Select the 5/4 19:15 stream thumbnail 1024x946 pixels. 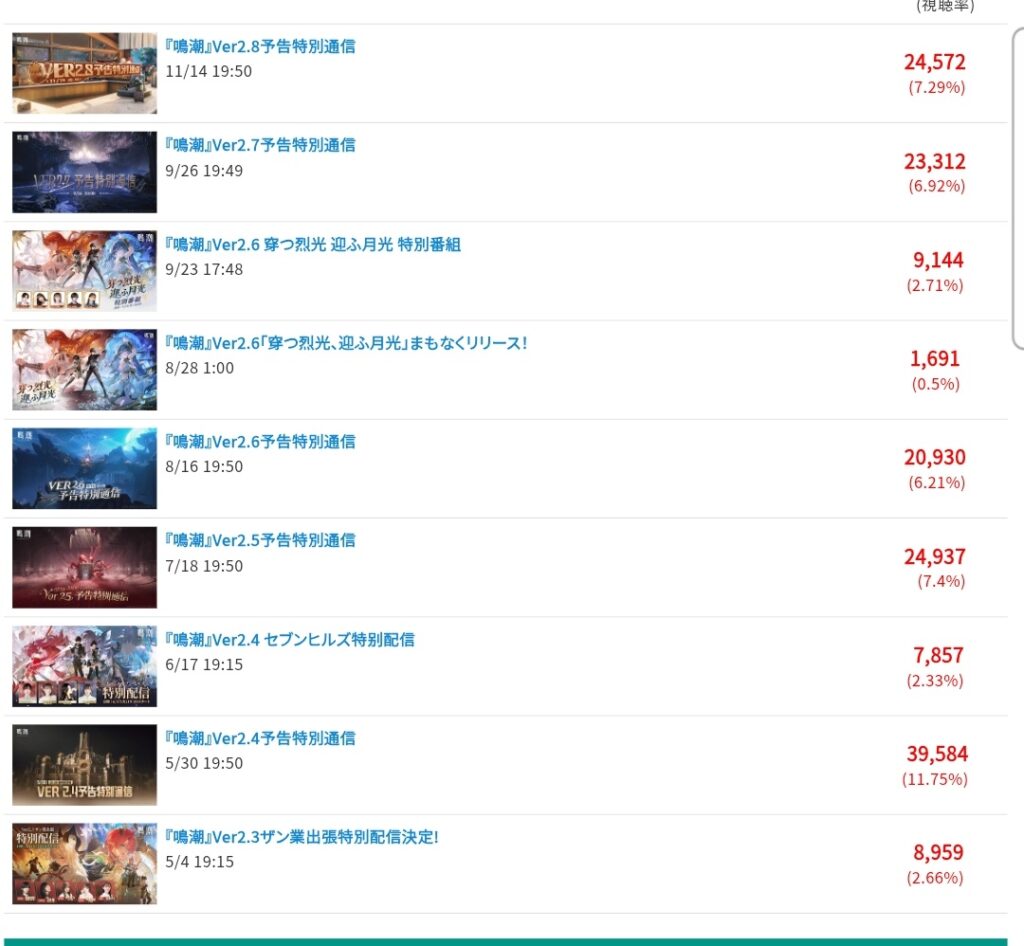tap(85, 864)
